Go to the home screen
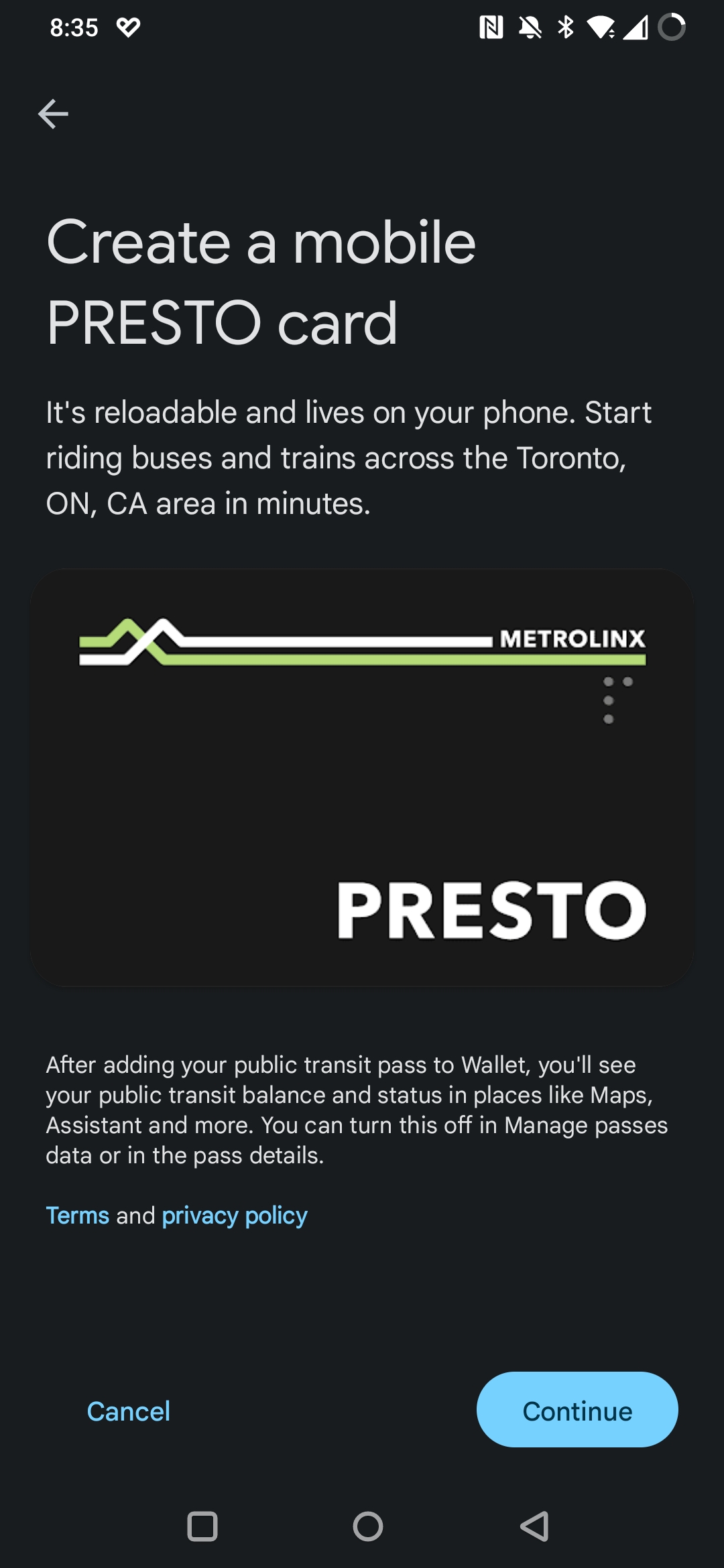Image resolution: width=724 pixels, height=1568 pixels. pos(367,1526)
